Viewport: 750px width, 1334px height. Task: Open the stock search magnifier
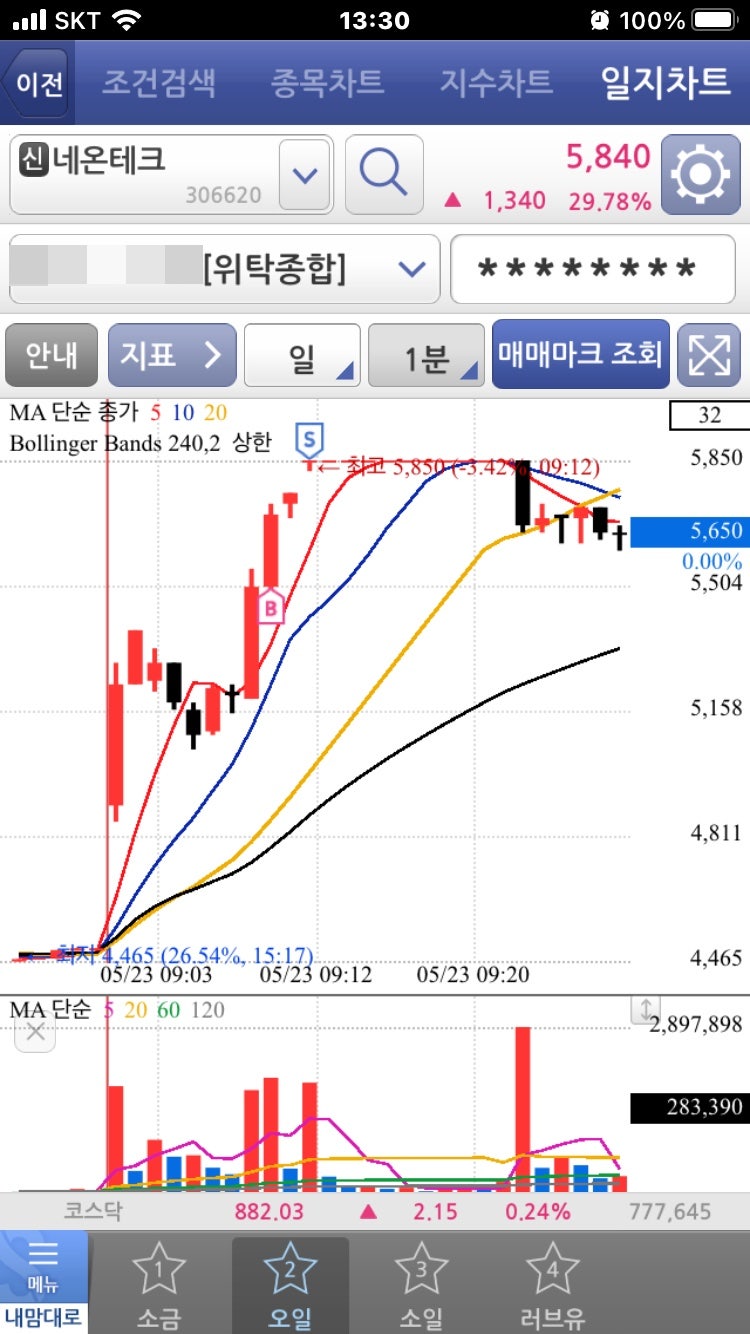(384, 175)
